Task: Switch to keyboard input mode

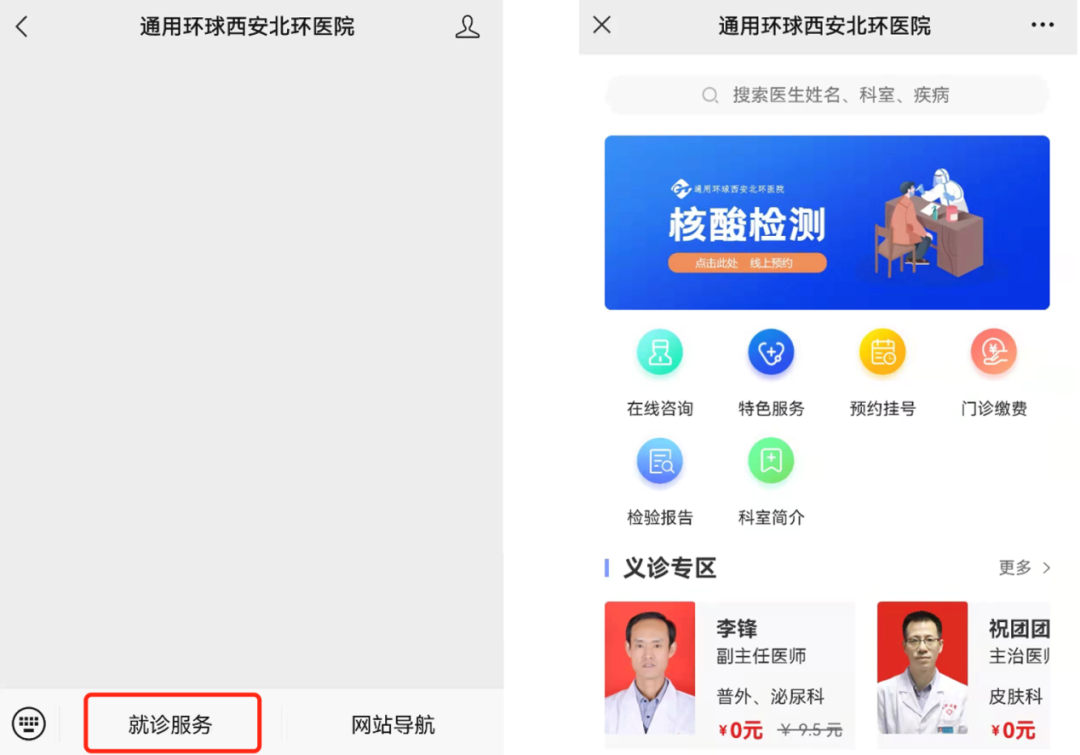Action: pos(29,723)
